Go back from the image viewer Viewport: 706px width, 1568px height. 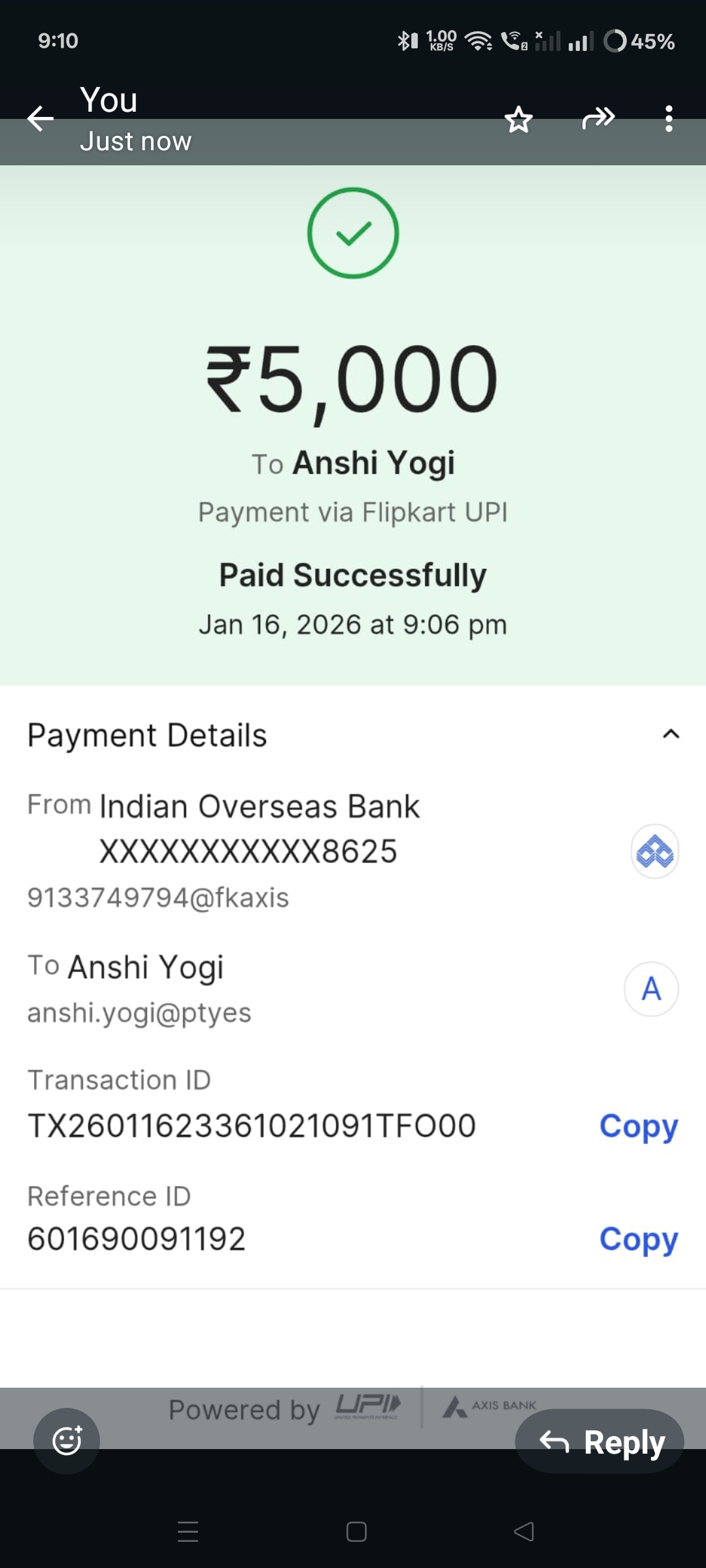click(x=41, y=119)
